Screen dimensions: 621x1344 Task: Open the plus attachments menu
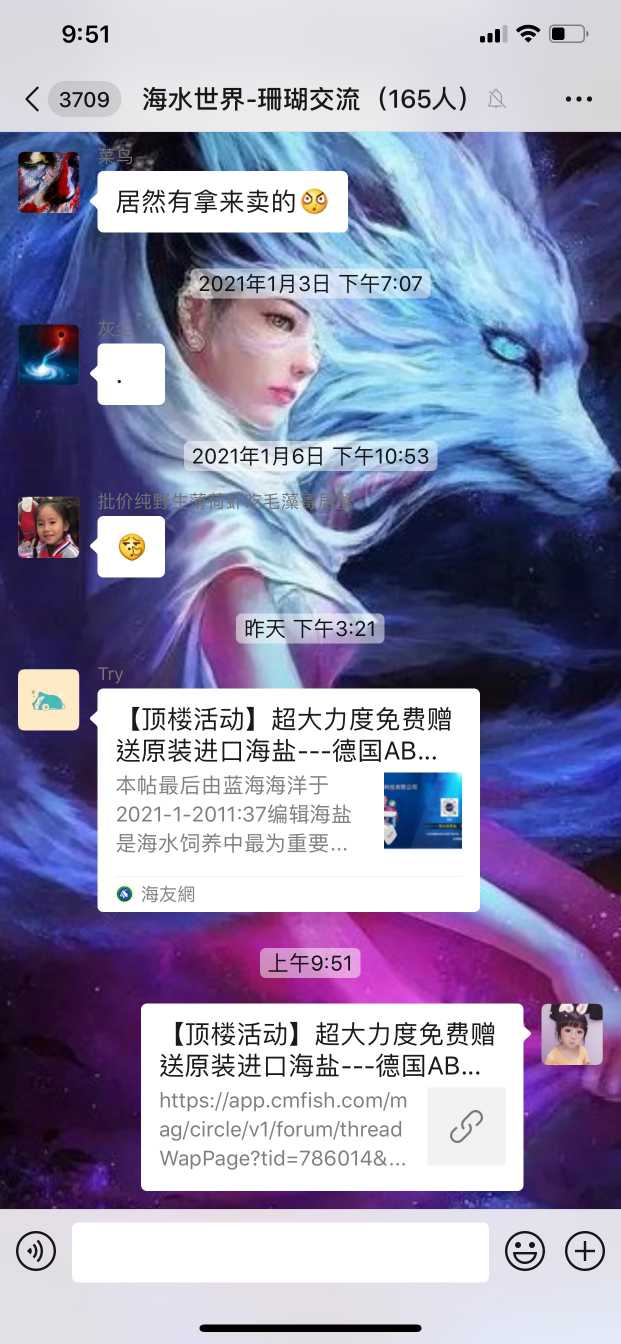585,1251
